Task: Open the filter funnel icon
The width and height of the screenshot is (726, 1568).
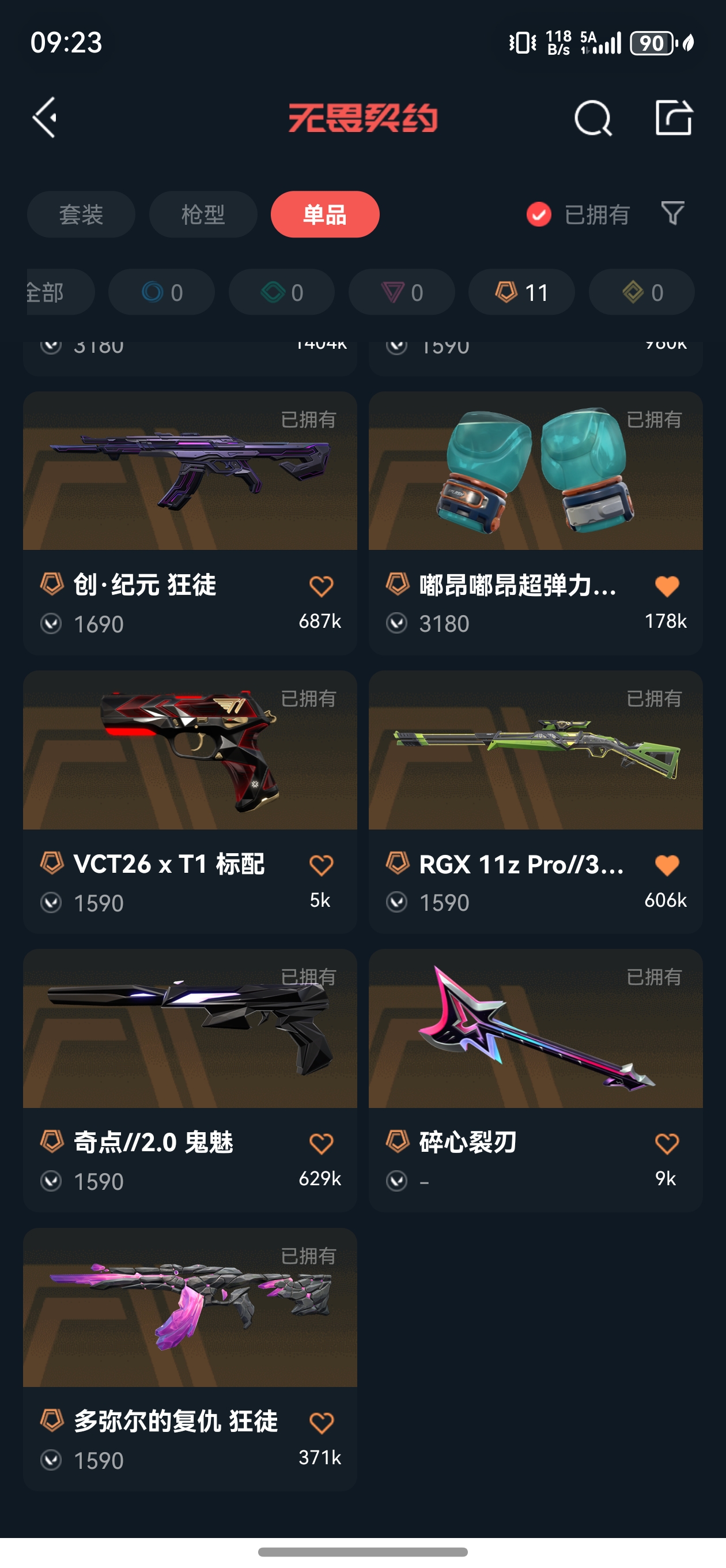Action: pyautogui.click(x=672, y=214)
